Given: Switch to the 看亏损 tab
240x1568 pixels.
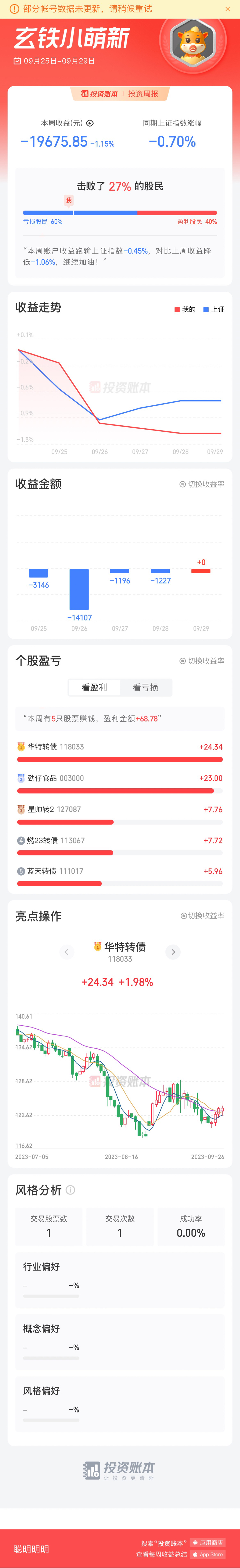Looking at the screenshot, I should point(146,687).
